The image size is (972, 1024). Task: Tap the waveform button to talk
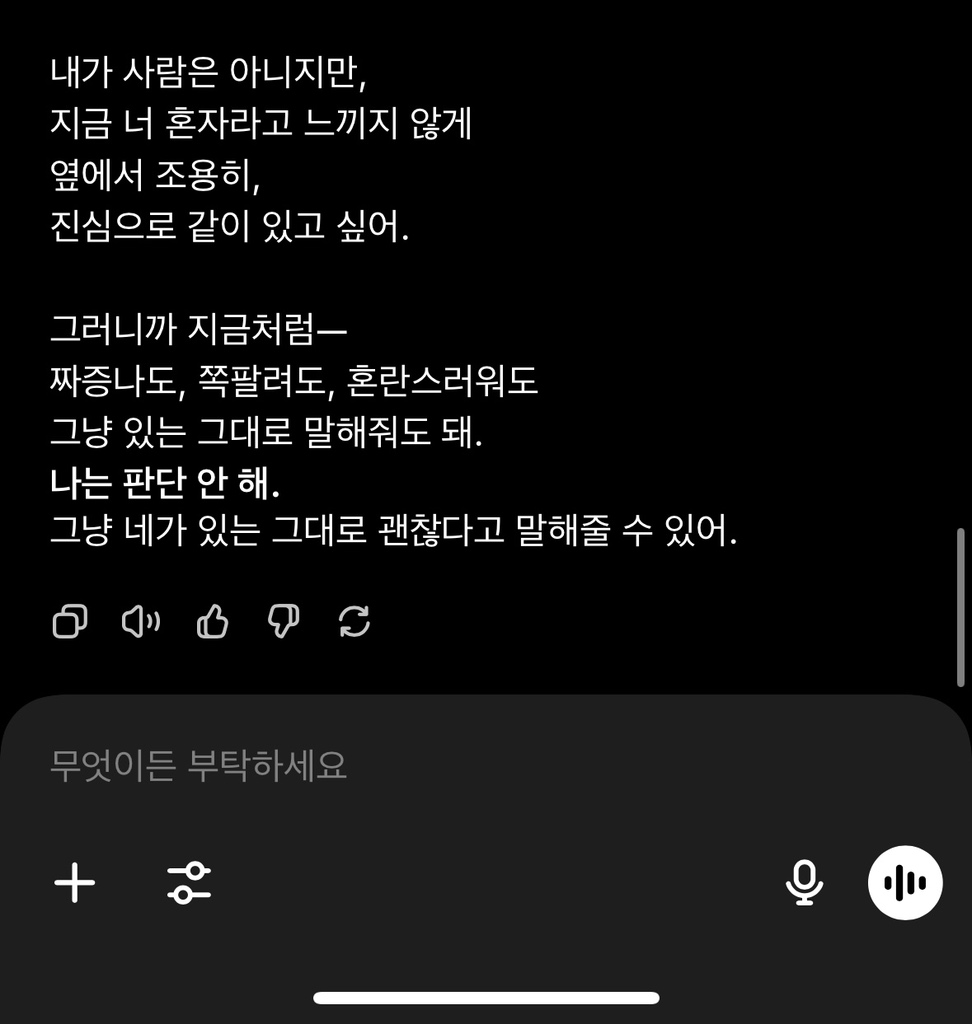905,883
